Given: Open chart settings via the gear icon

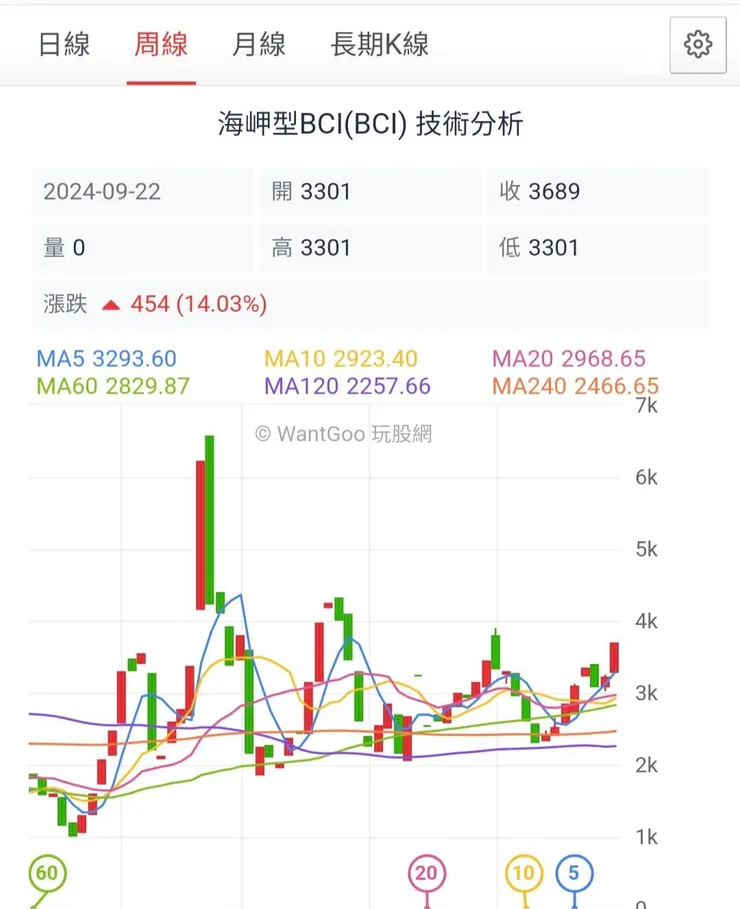Looking at the screenshot, I should (x=697, y=45).
